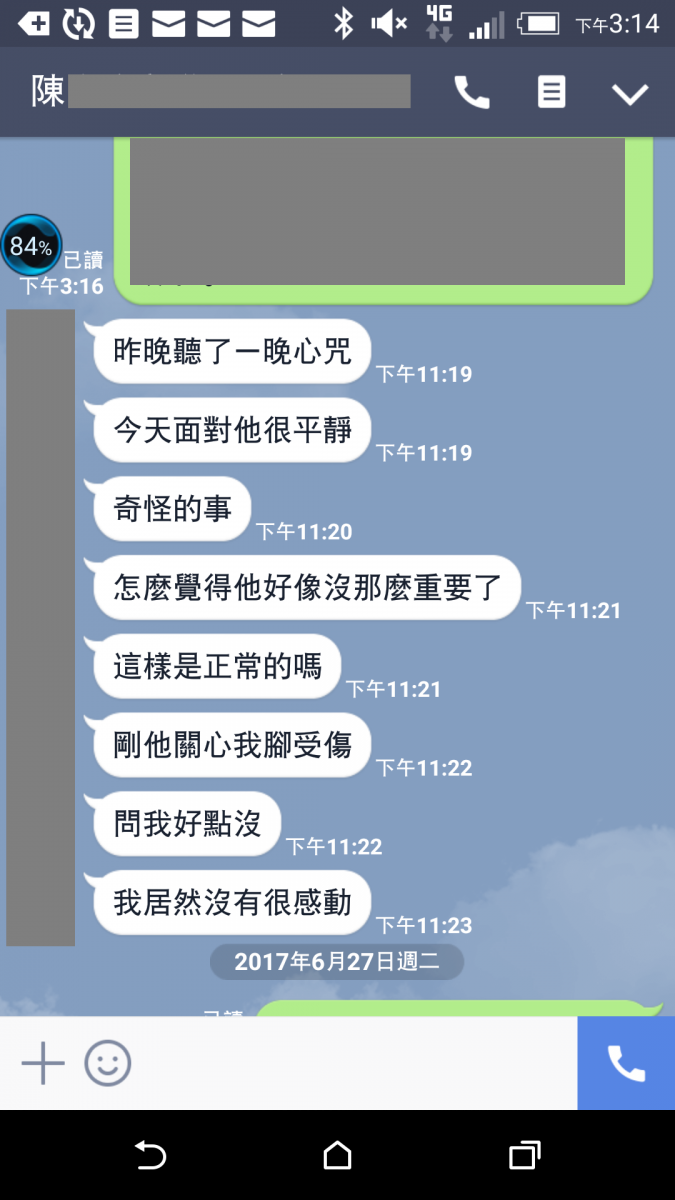Go back with the system back button
Image resolution: width=675 pixels, height=1200 pixels.
150,1156
